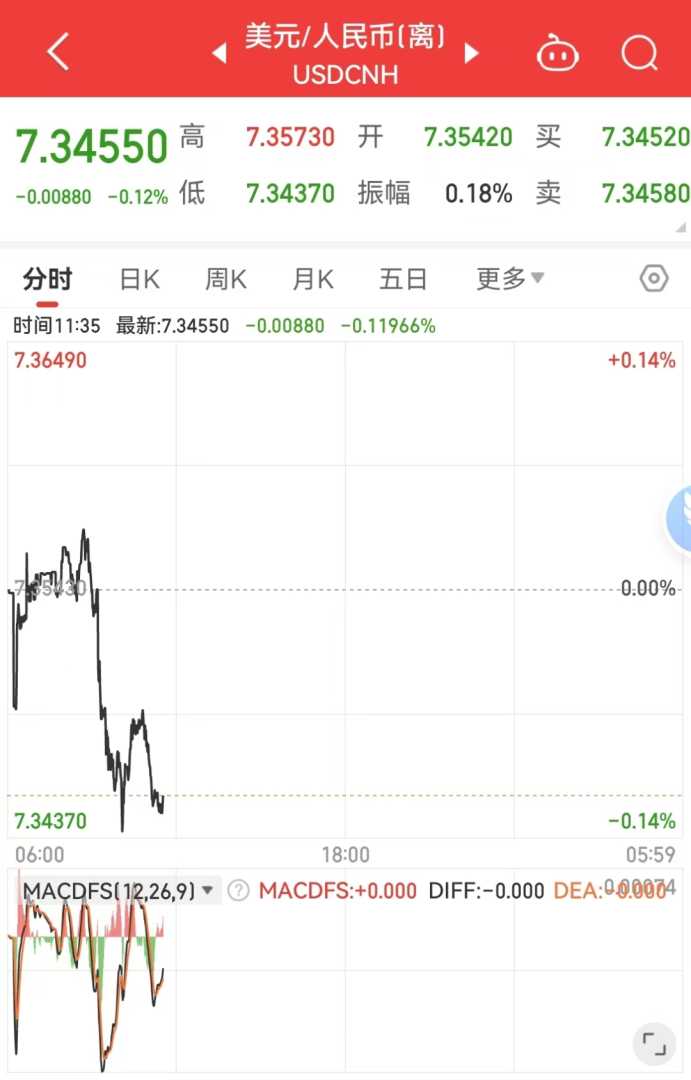Switch to the 五日 chart tab

point(403,279)
